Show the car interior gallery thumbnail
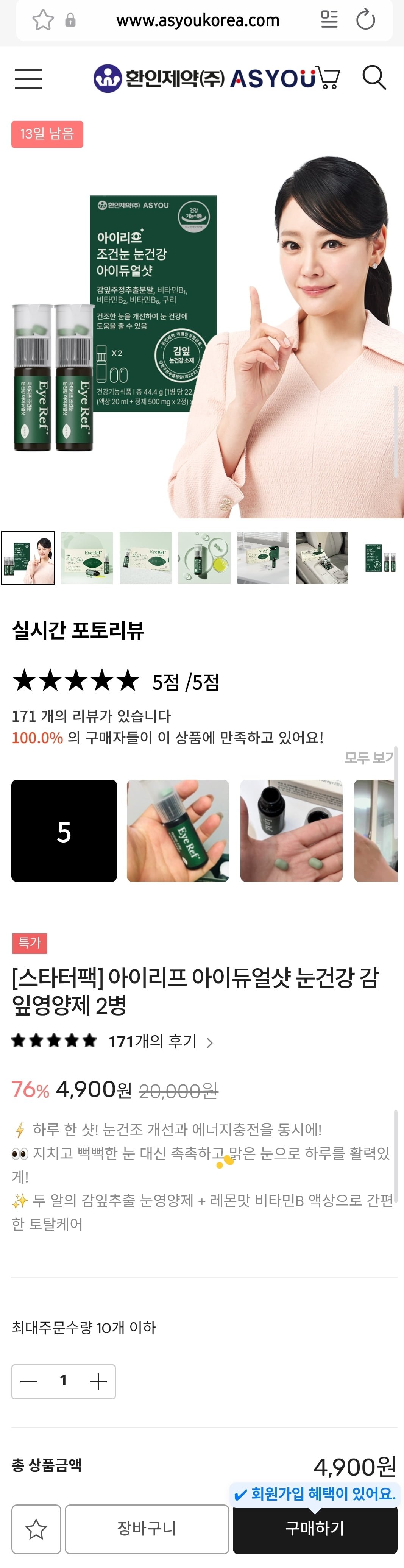Viewport: 404px width, 1568px height. click(322, 557)
